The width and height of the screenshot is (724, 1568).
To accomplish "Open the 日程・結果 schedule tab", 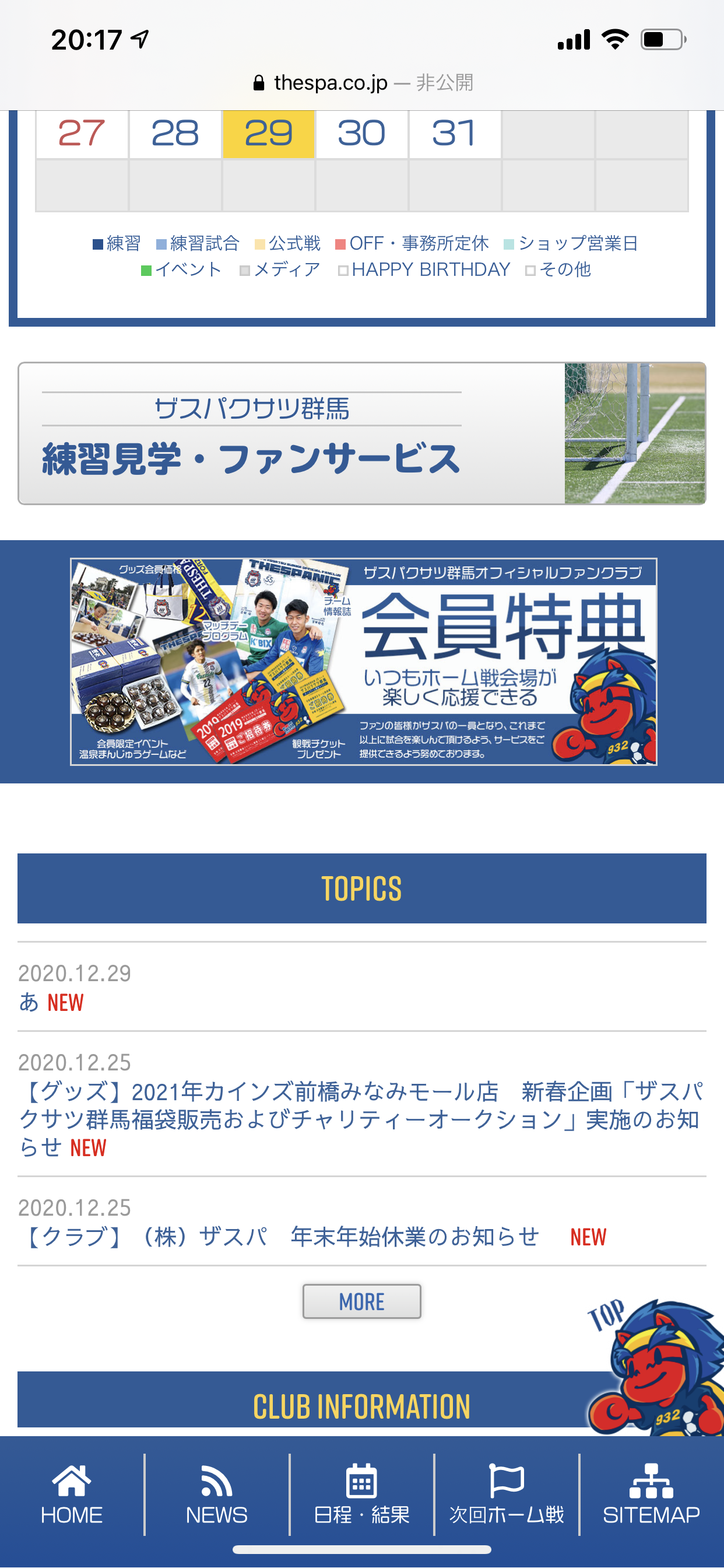I will tap(361, 1494).
